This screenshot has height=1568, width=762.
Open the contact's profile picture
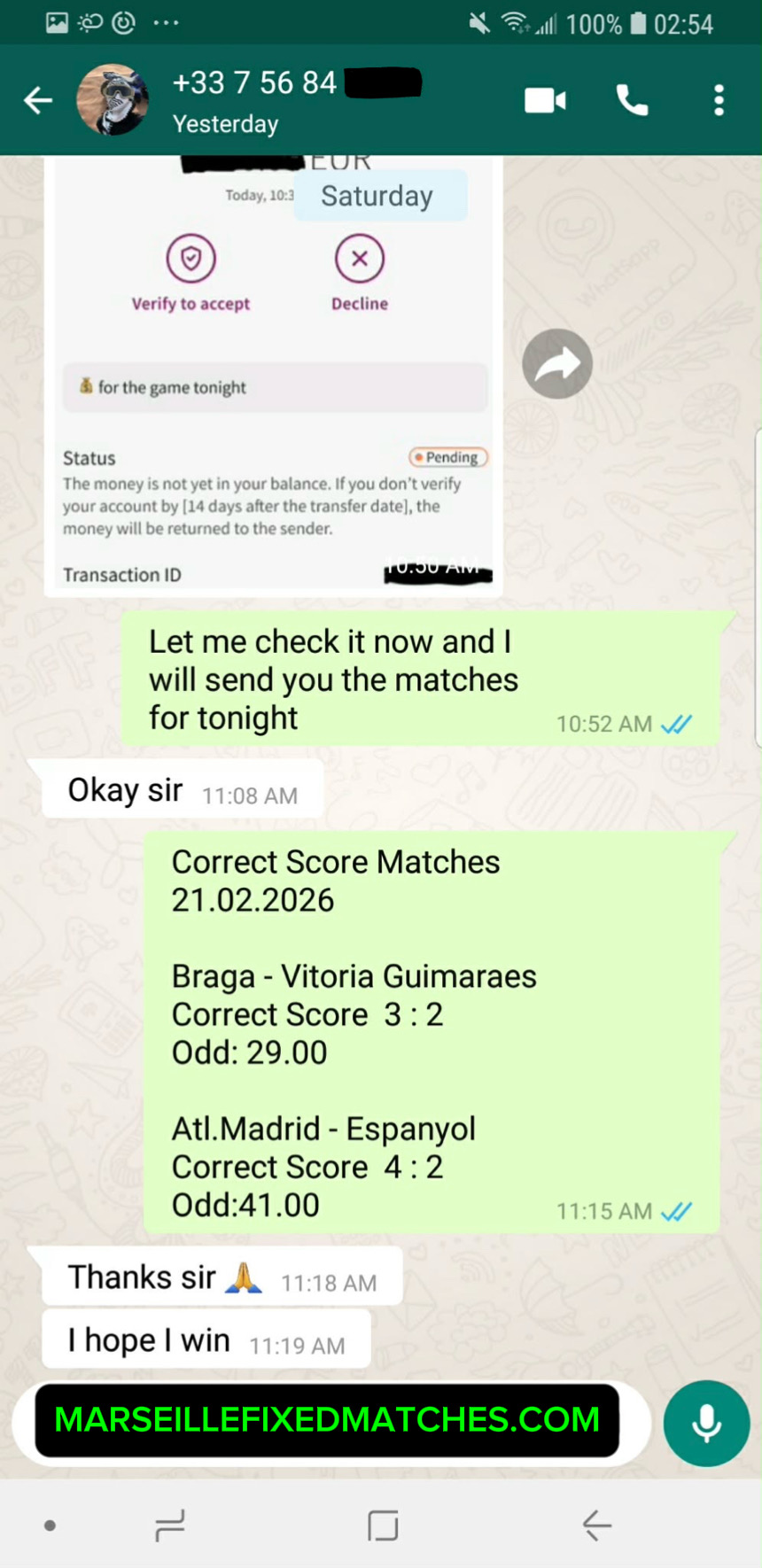(112, 101)
